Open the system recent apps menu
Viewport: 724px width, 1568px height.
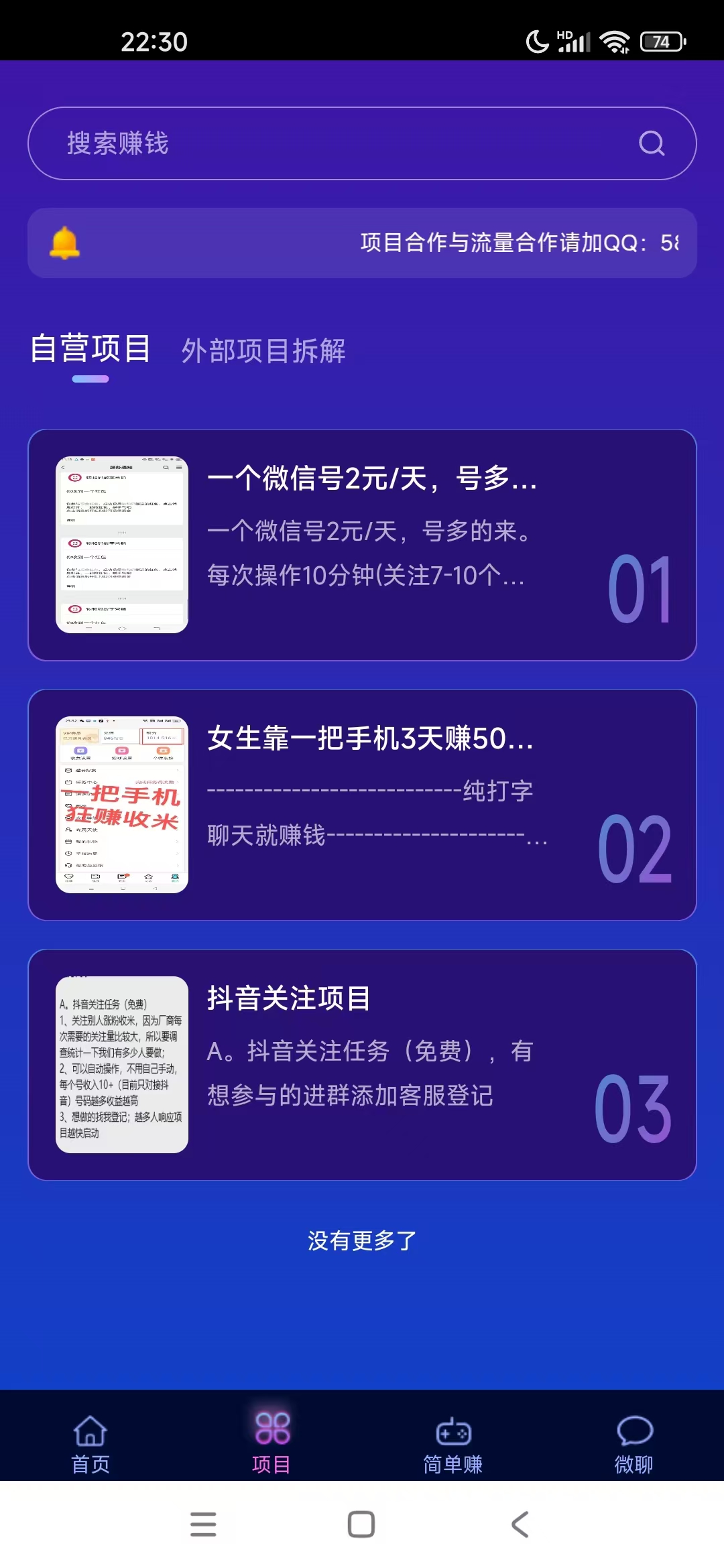pos(203,1524)
